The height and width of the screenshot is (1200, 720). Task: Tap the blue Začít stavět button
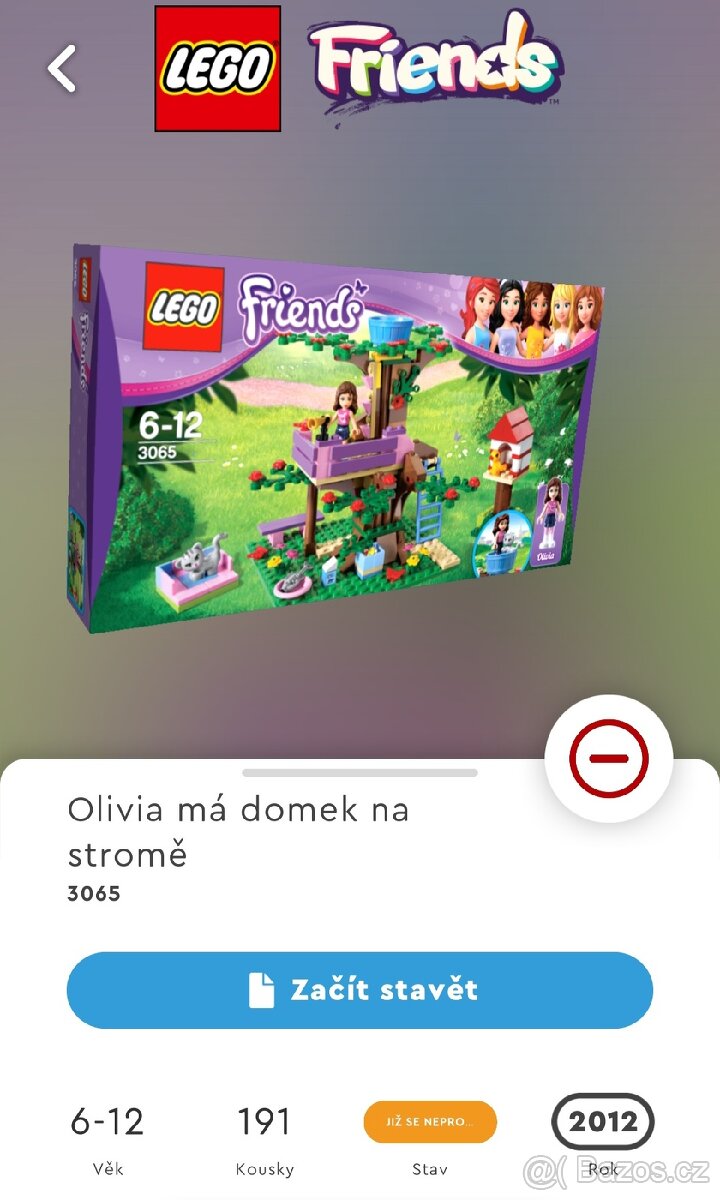[x=360, y=990]
